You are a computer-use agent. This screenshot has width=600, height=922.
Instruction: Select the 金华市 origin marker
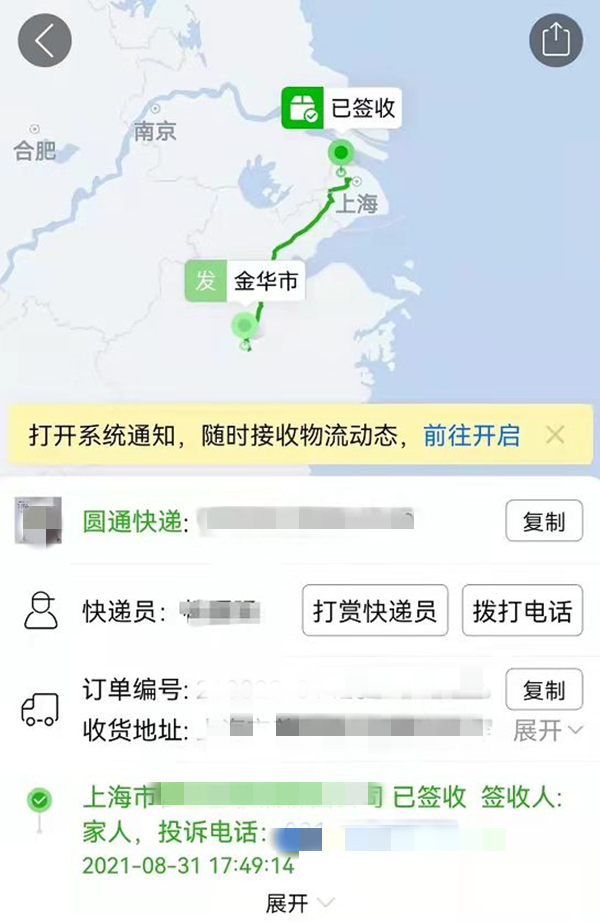pyautogui.click(x=245, y=282)
